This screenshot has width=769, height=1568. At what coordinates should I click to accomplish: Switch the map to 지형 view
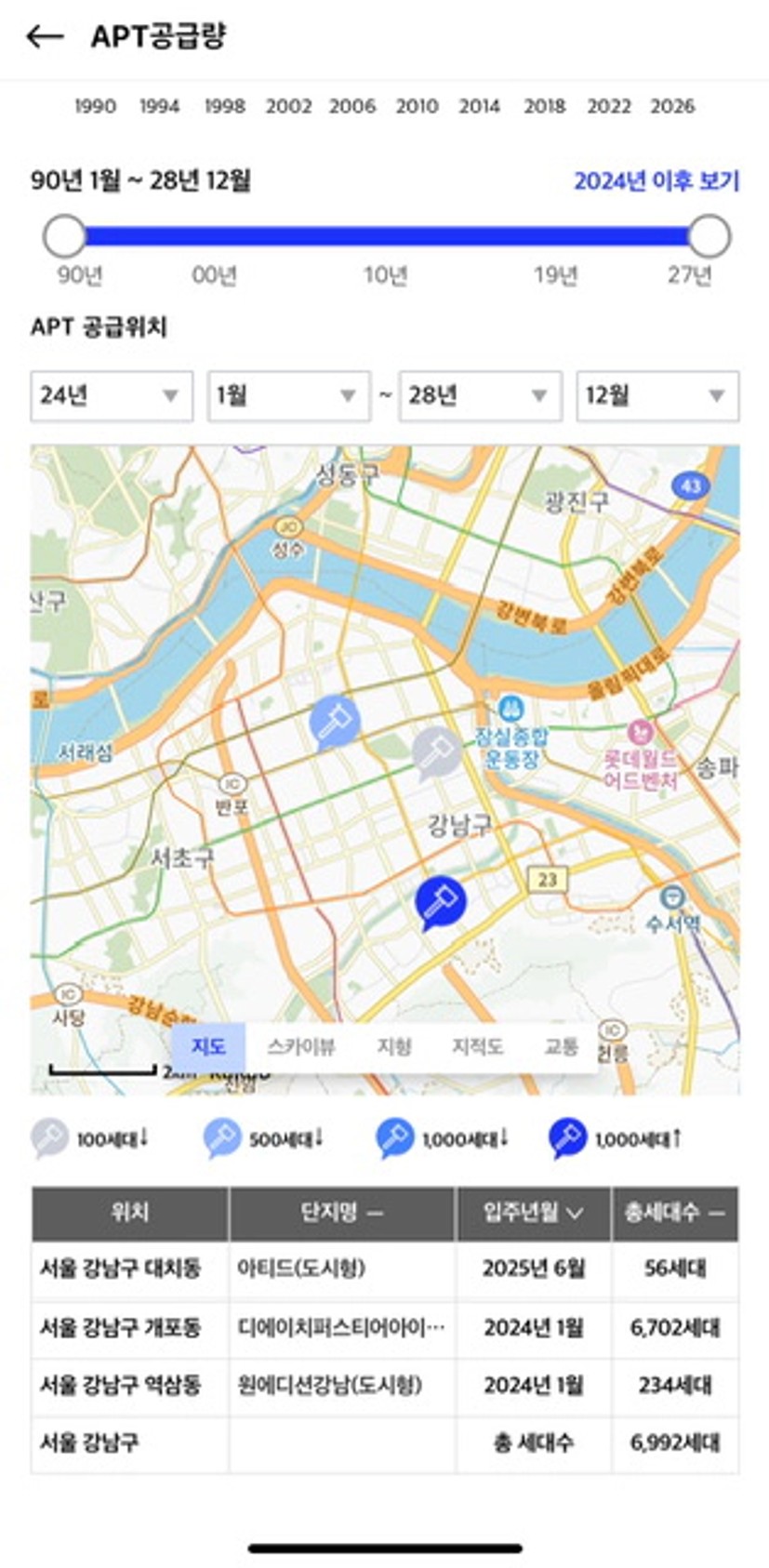coord(394,1046)
